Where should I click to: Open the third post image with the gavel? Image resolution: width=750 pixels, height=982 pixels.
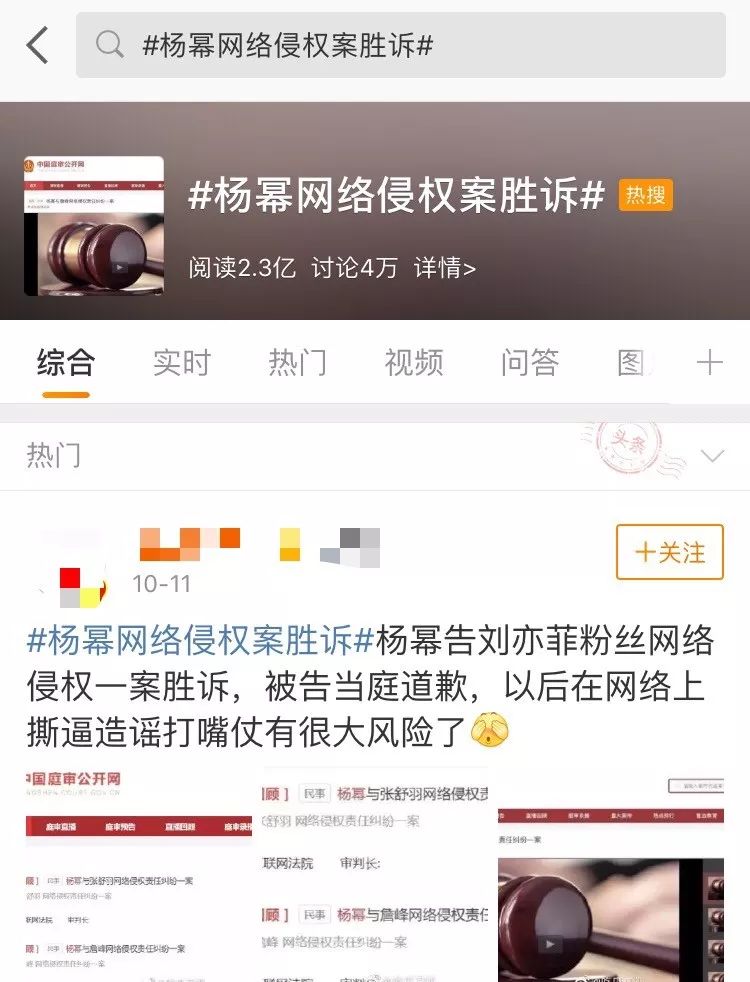click(611, 874)
